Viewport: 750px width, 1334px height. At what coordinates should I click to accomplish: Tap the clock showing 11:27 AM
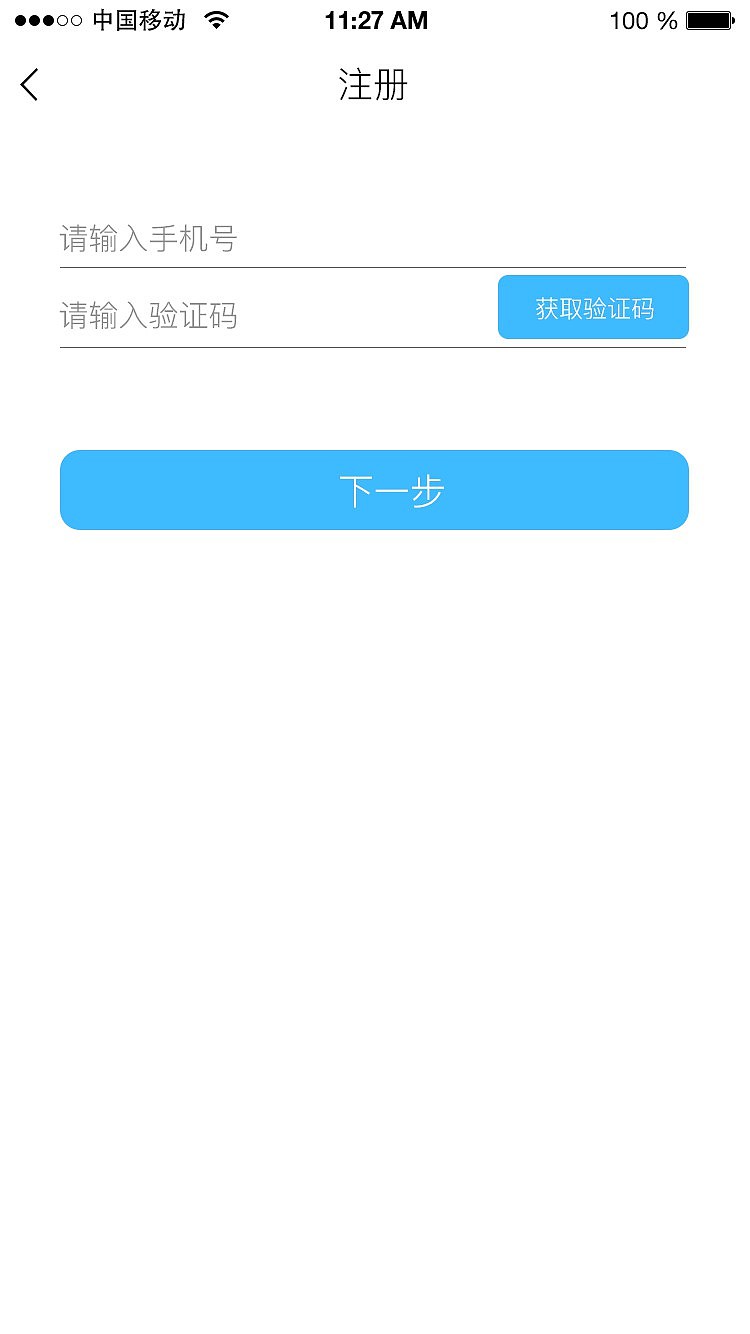click(375, 19)
